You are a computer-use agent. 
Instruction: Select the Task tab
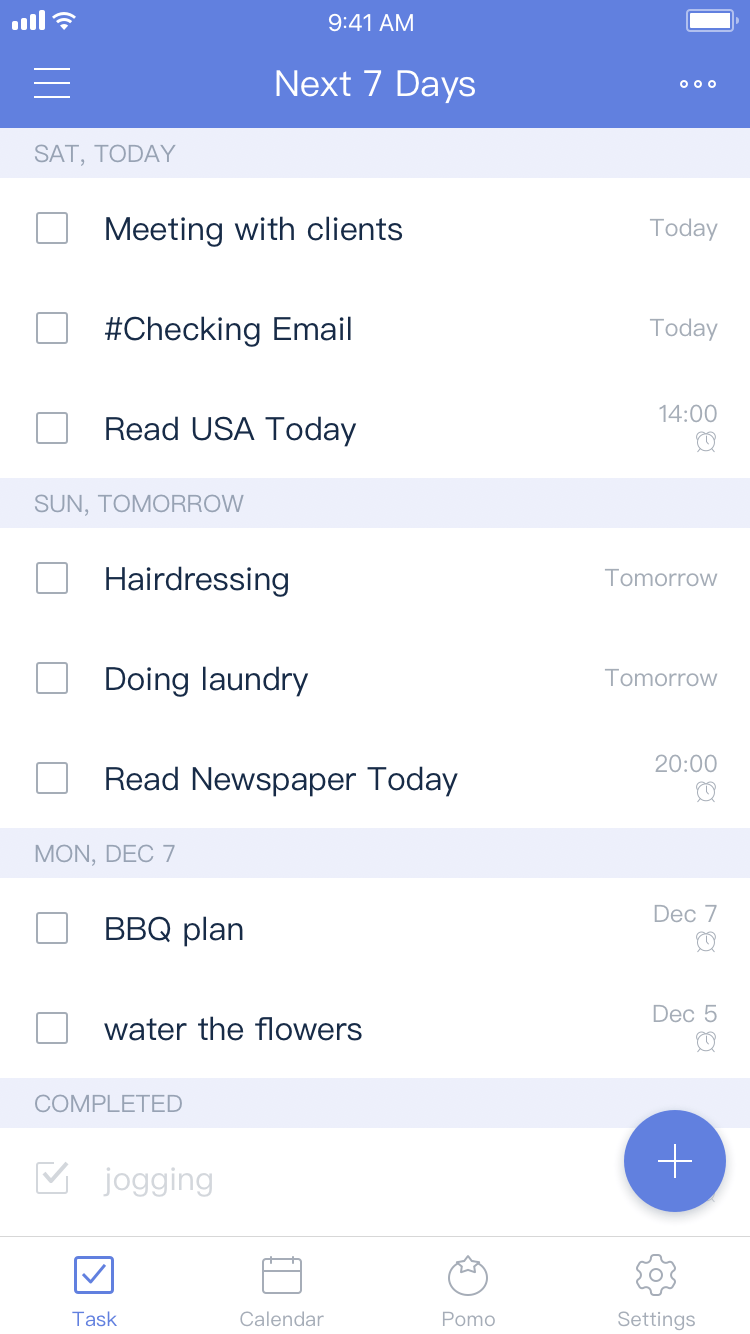point(94,1292)
